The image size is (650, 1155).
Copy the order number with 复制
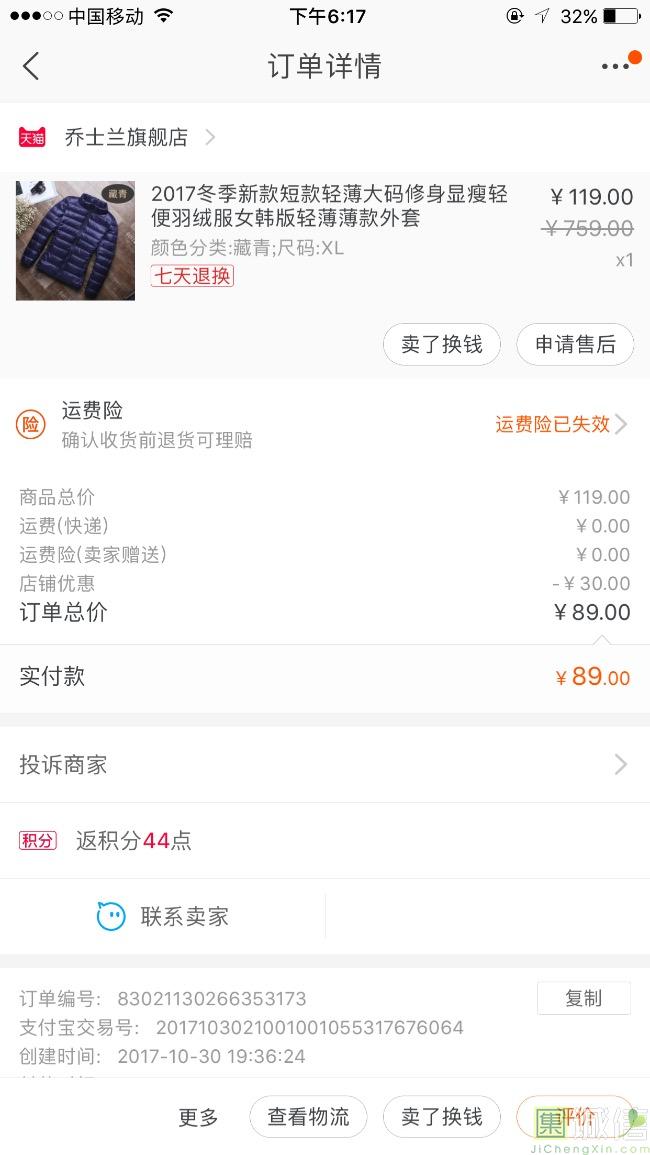[583, 998]
